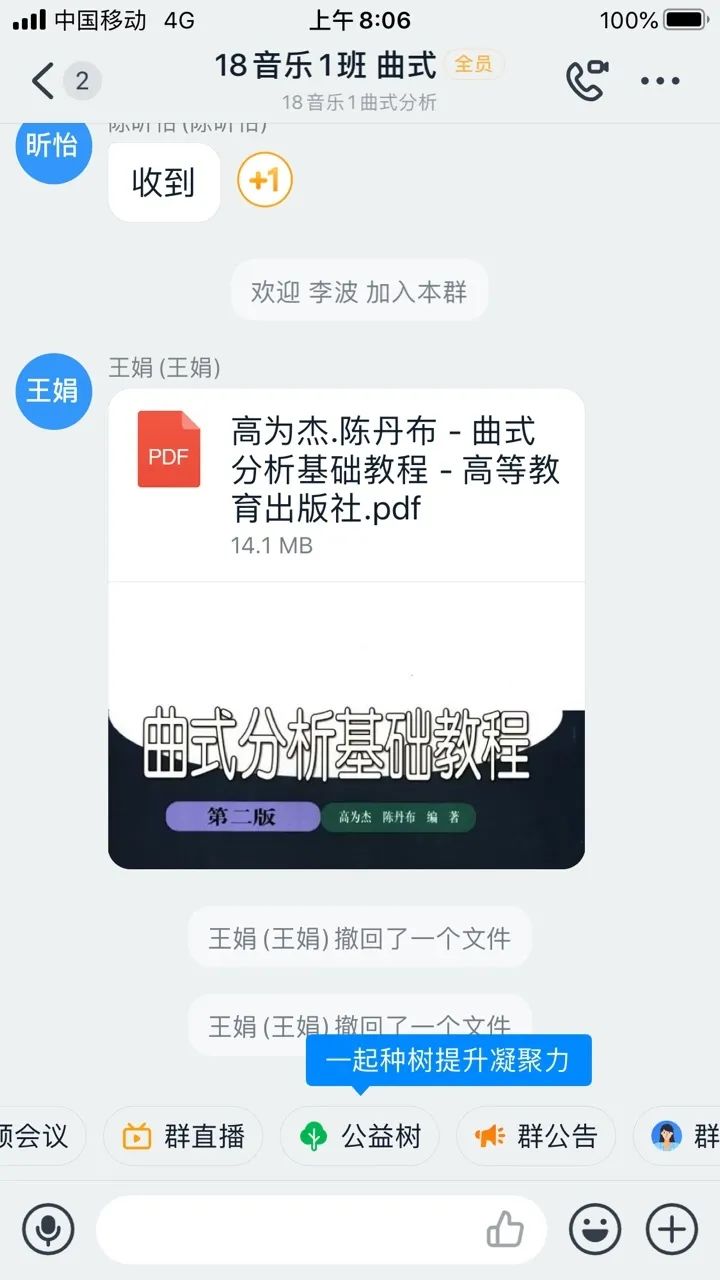The height and width of the screenshot is (1280, 720).
Task: Start 群直播 group live stream
Action: [x=184, y=1136]
